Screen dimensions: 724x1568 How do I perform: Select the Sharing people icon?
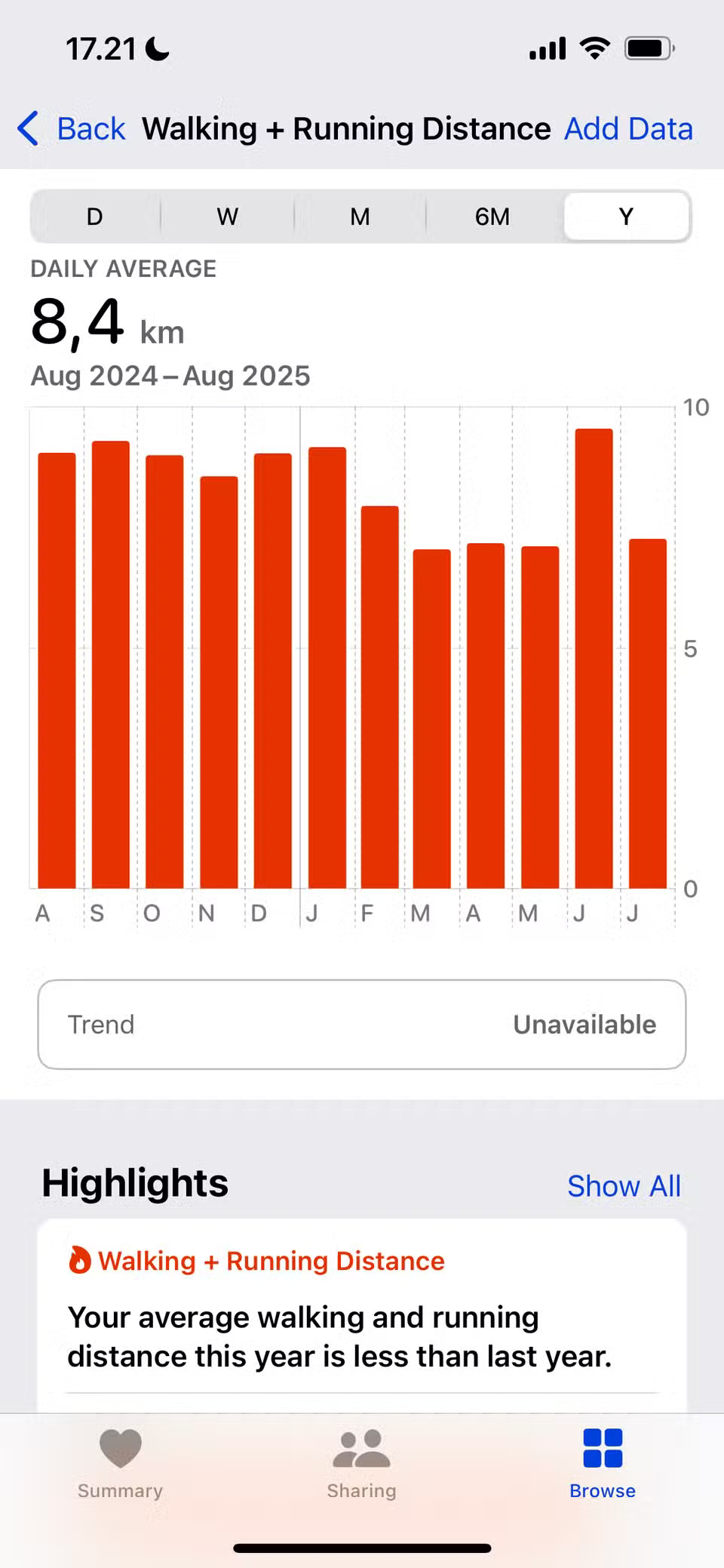[x=360, y=1448]
